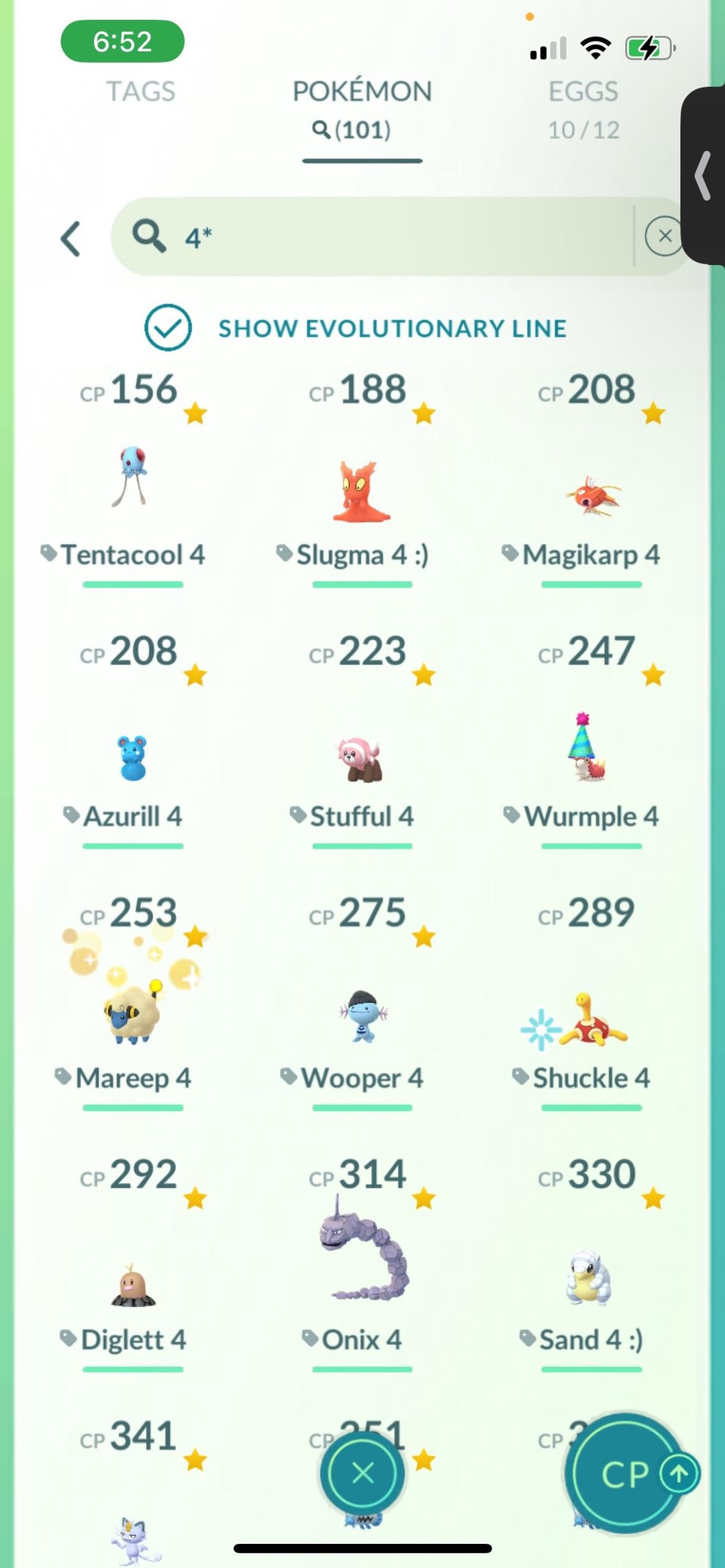
Task: Select Magikarp 4 with CP 208
Action: (591, 496)
